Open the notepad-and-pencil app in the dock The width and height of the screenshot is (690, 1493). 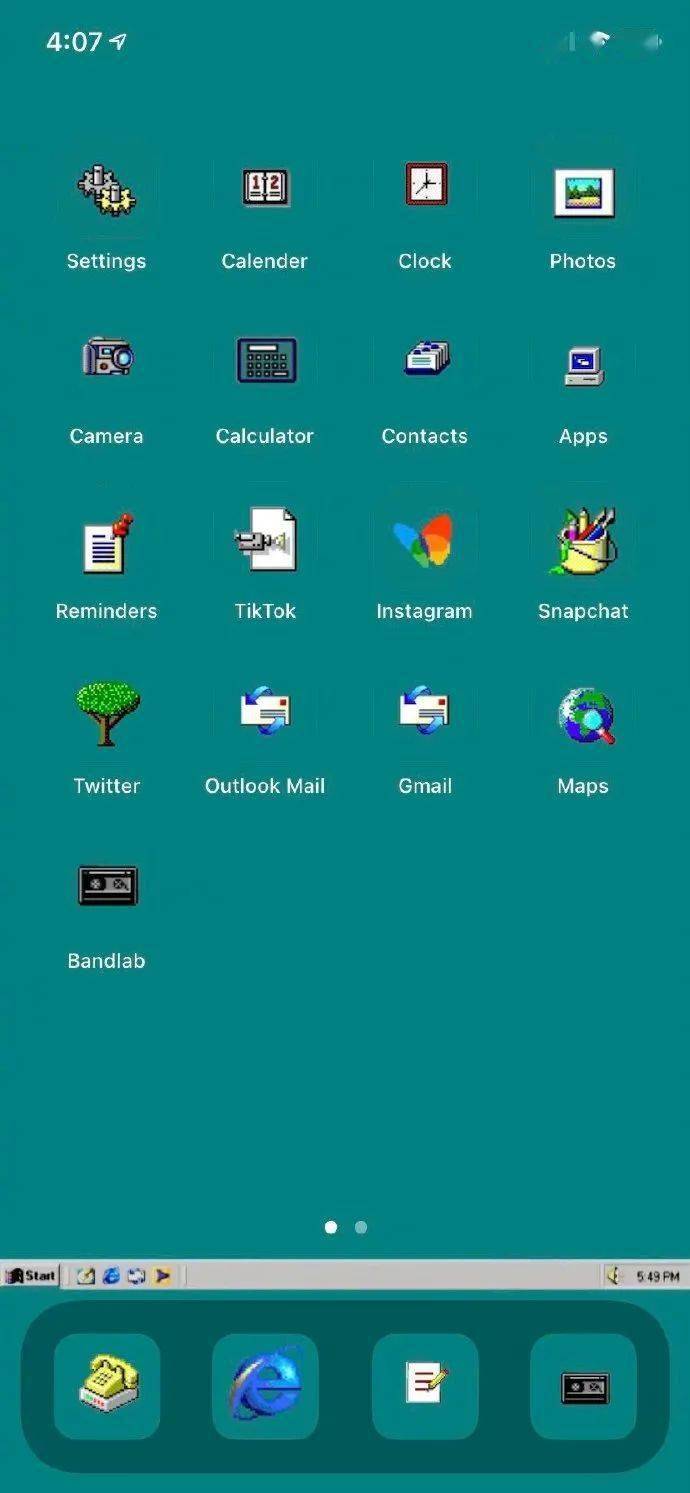(x=425, y=1386)
